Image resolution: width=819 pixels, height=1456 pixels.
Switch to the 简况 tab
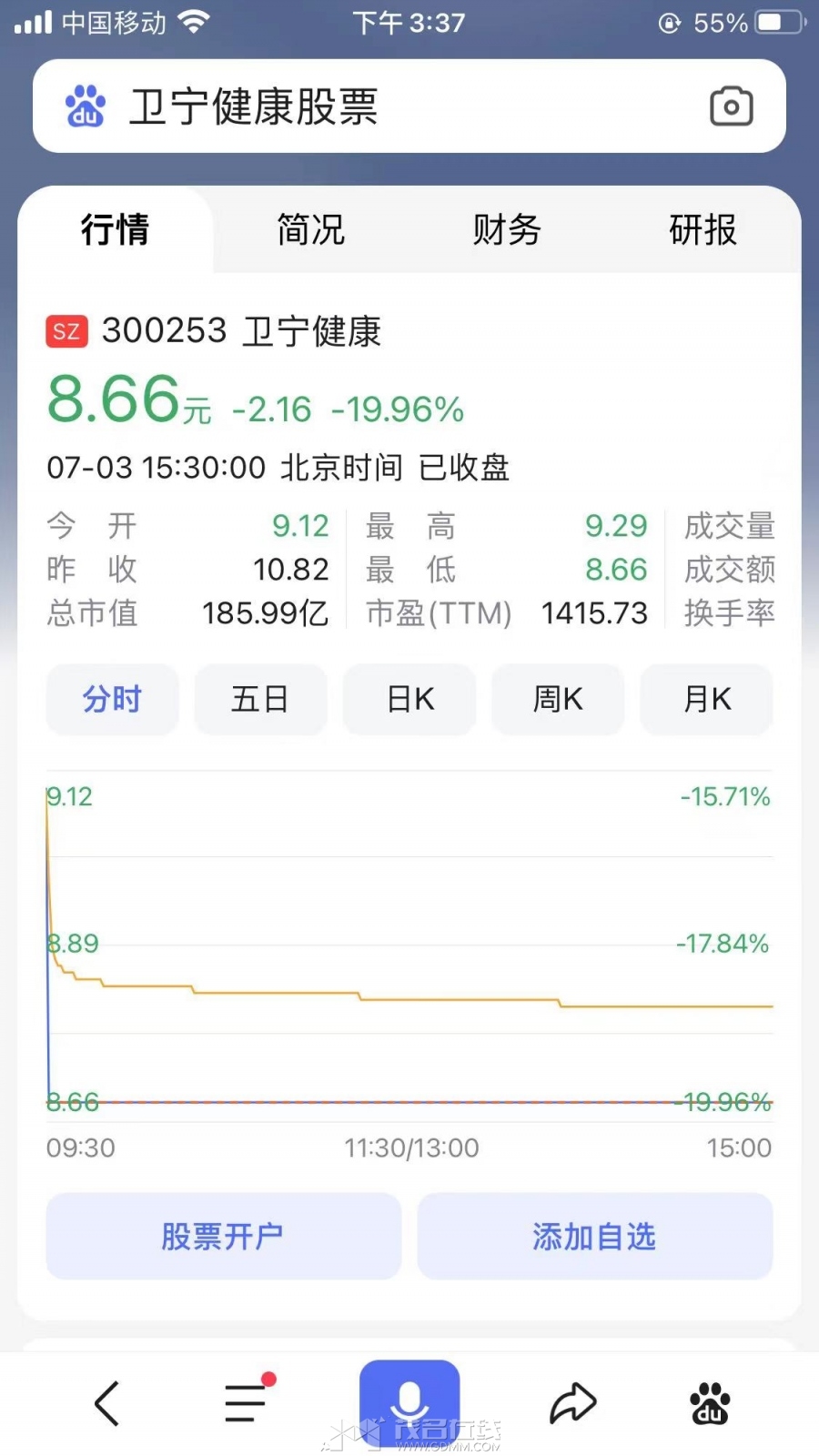point(310,229)
